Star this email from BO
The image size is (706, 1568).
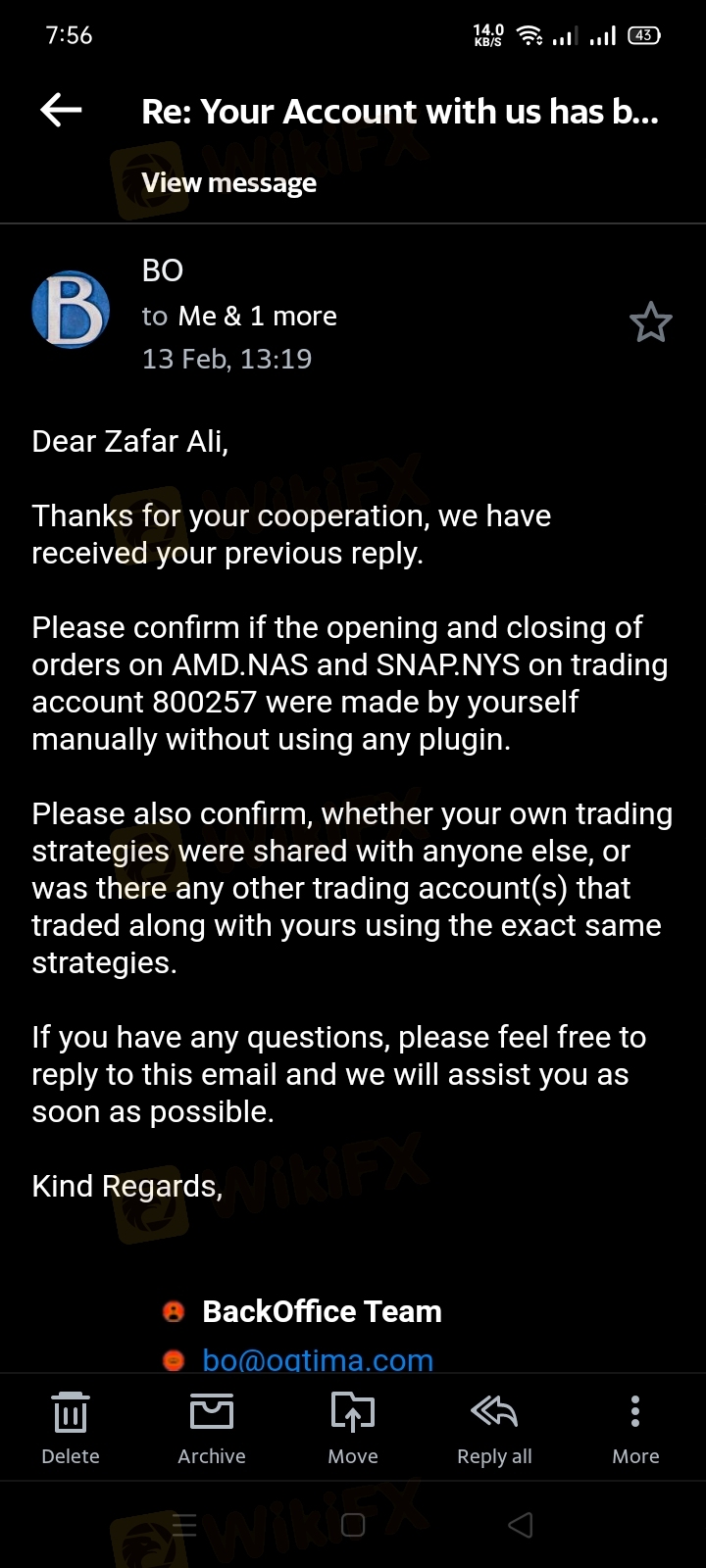tap(650, 322)
